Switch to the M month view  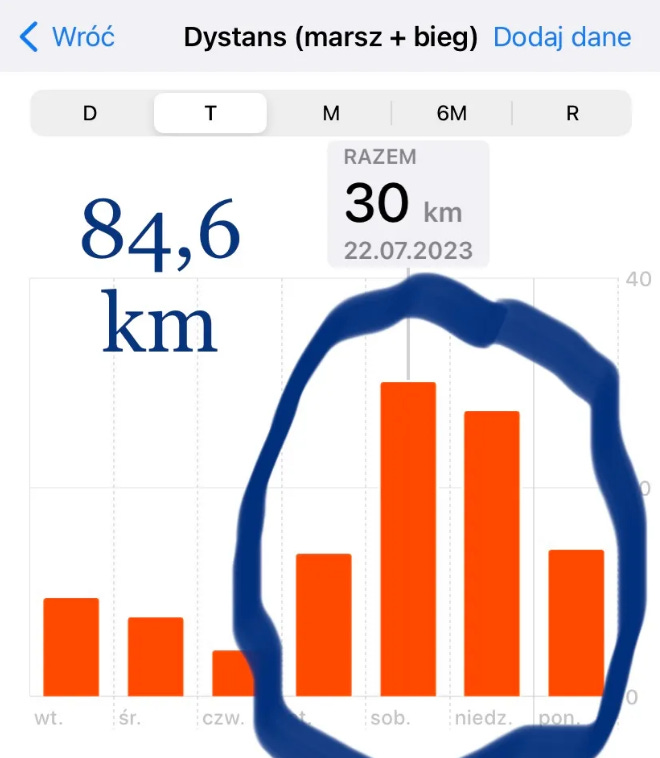(x=331, y=113)
